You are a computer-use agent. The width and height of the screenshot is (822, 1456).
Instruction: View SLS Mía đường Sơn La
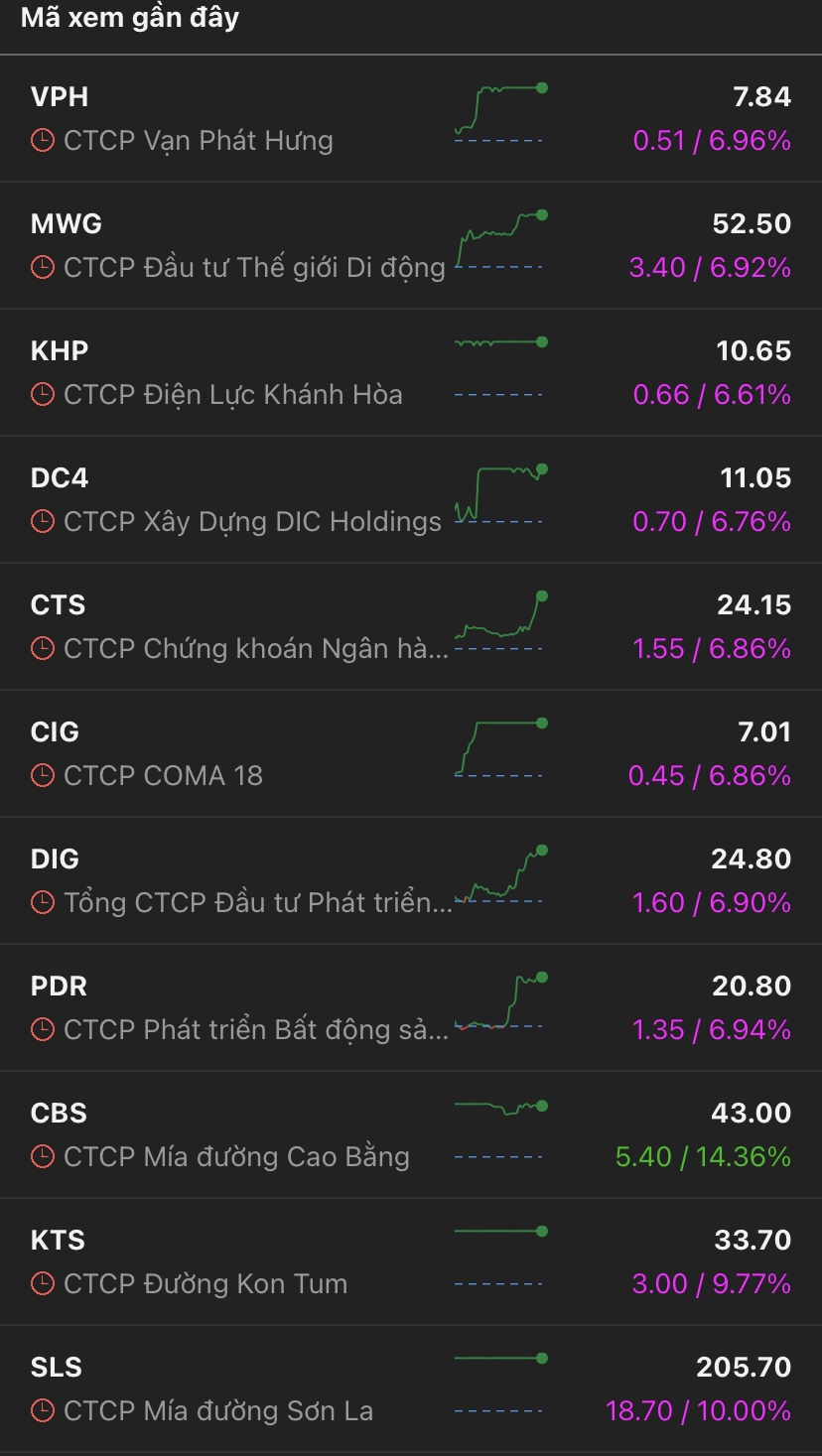click(411, 1389)
